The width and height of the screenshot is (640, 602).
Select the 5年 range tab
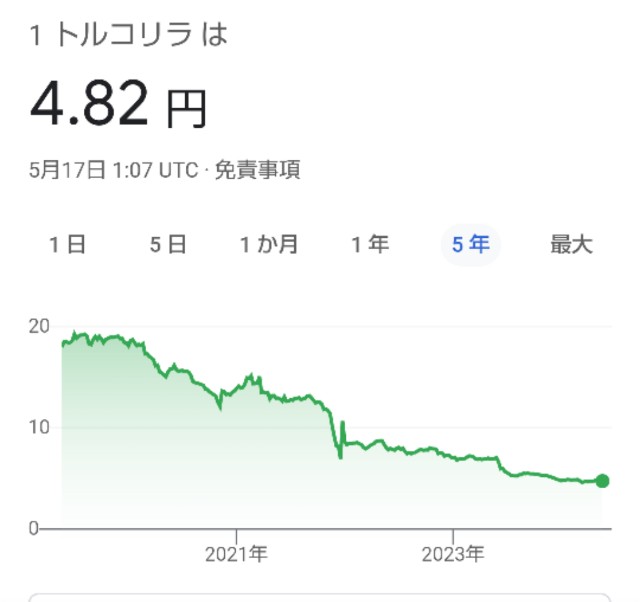(x=471, y=244)
